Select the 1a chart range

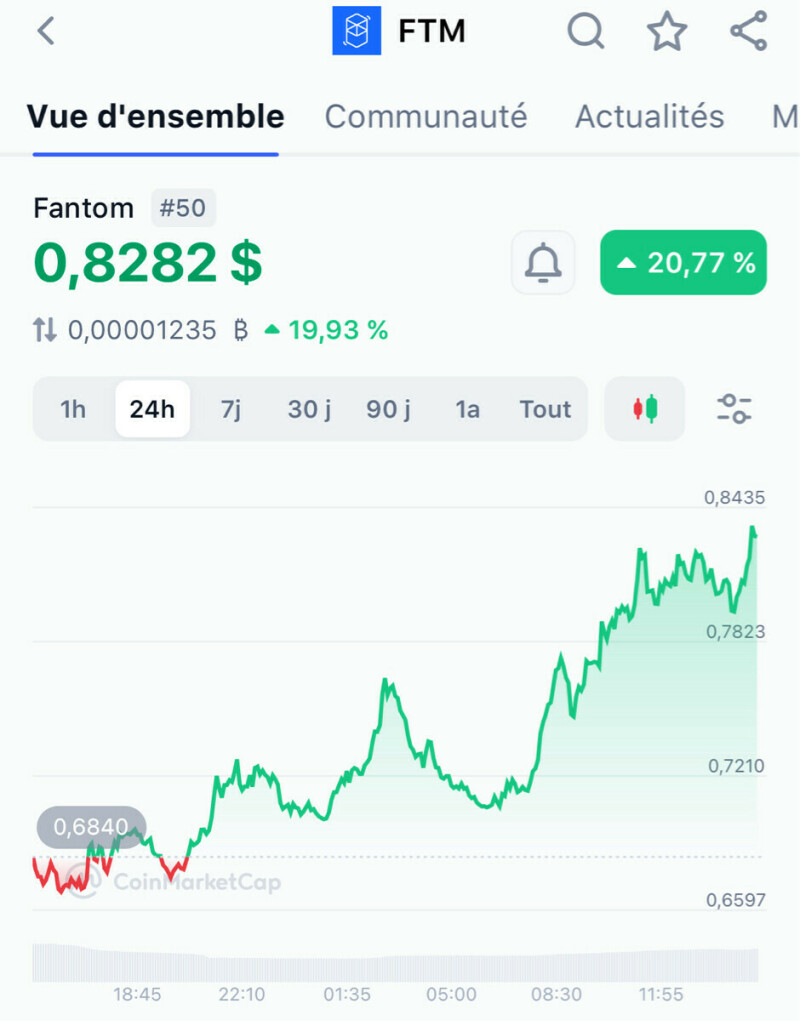pyautogui.click(x=467, y=409)
